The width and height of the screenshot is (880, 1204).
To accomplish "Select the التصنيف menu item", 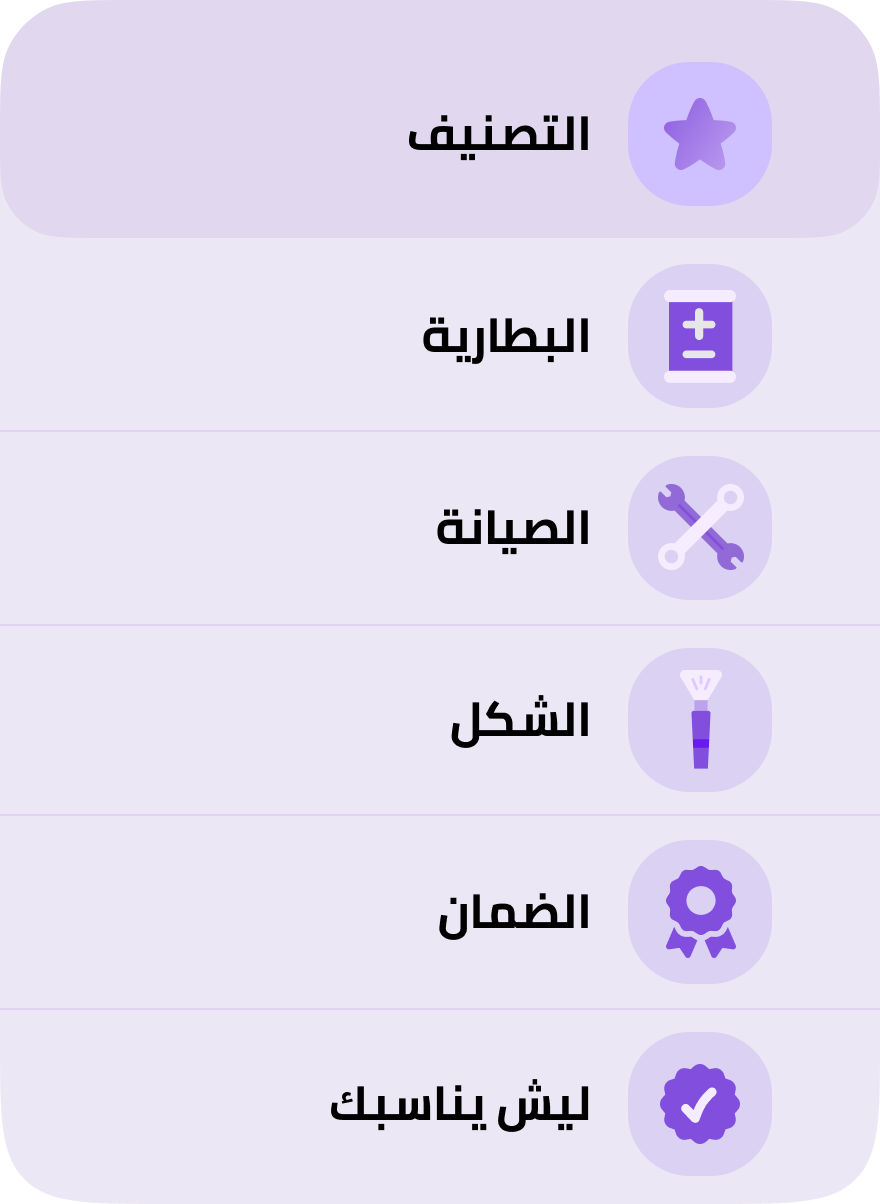I will click(x=498, y=134).
